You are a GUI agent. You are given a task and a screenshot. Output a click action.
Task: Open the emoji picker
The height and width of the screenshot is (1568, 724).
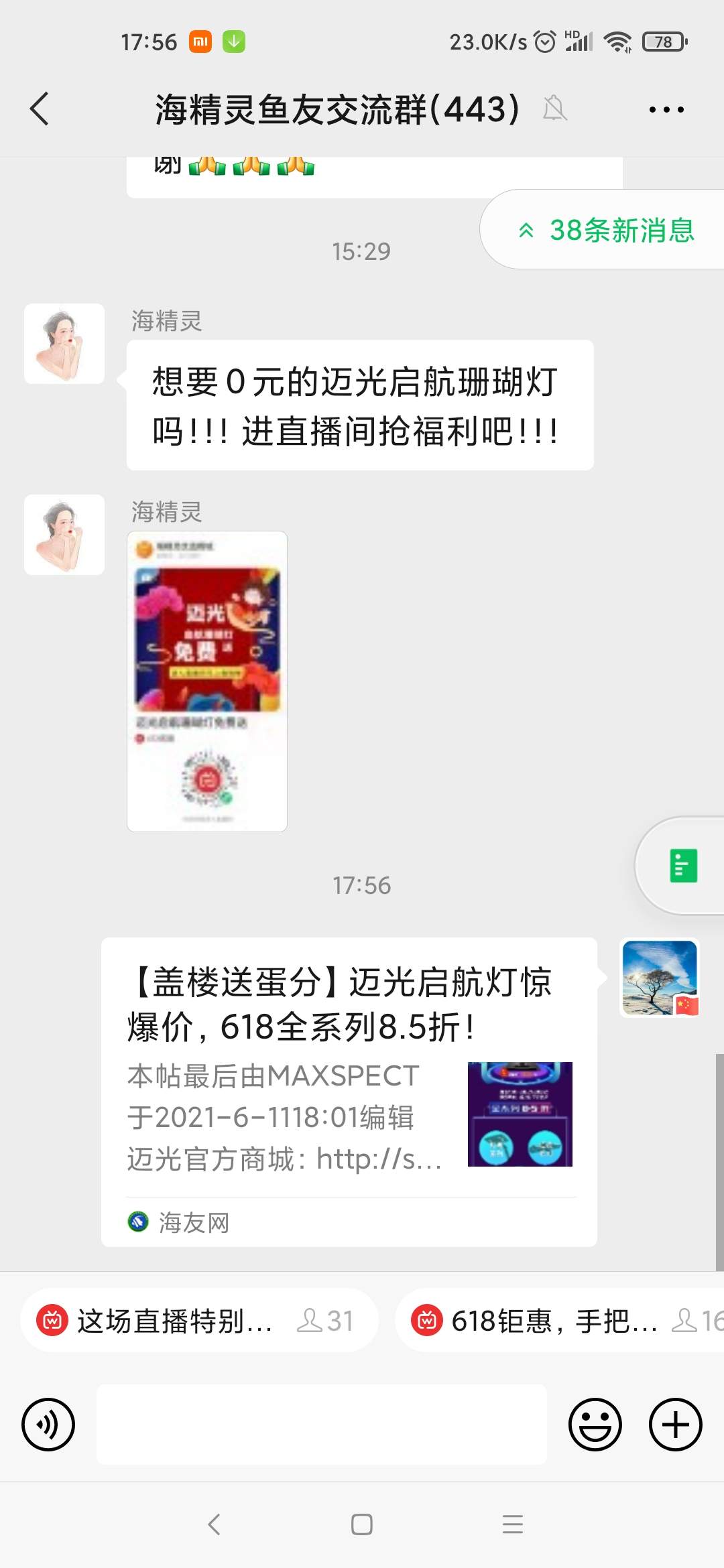[595, 1424]
